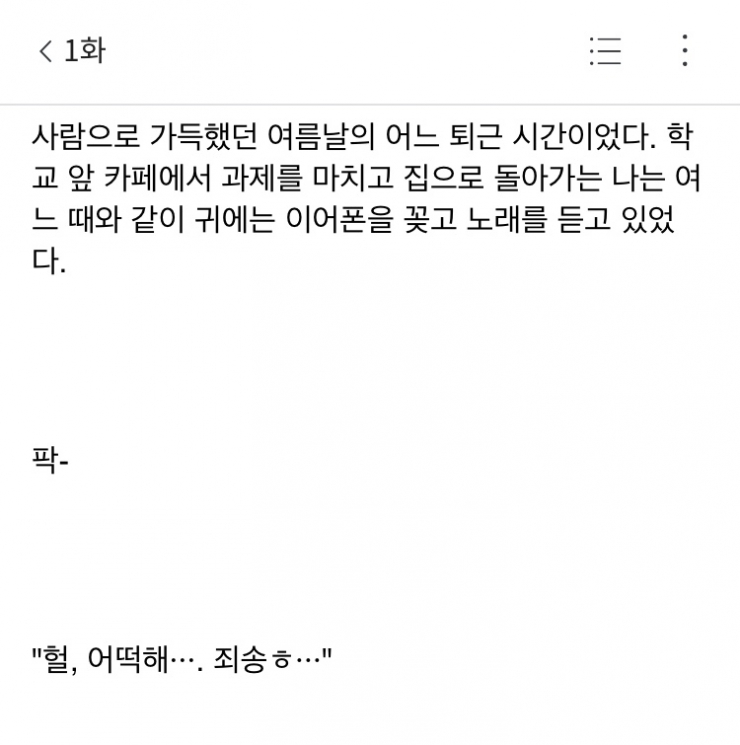Screen dimensions: 740x745
Task: Open the three-dot overflow menu
Action: pos(684,50)
